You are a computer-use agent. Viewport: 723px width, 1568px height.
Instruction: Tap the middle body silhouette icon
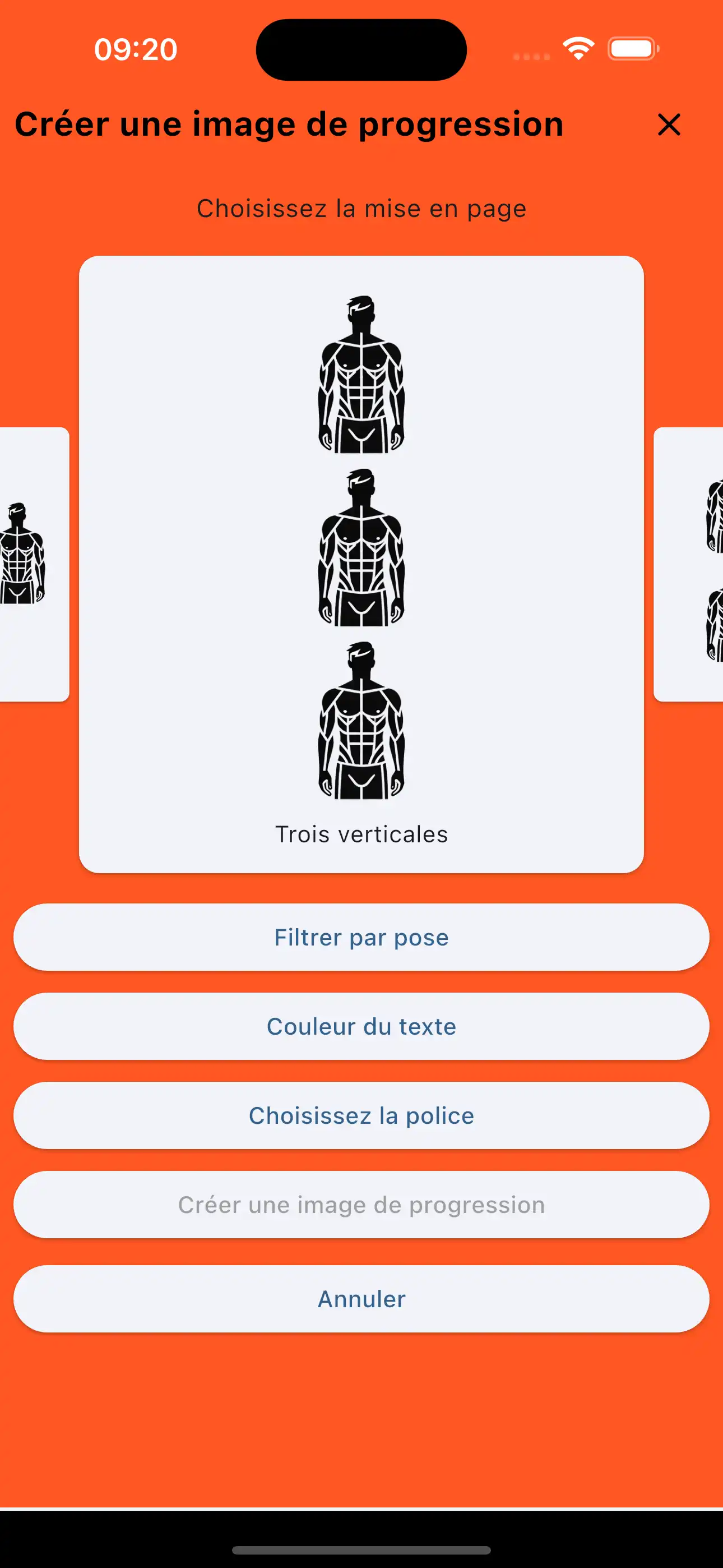tap(361, 548)
